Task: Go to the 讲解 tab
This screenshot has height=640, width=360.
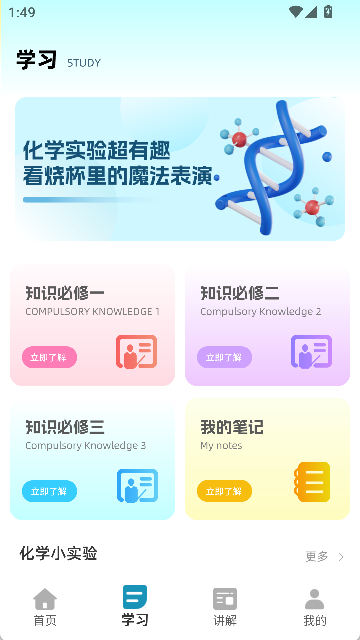Action: [x=225, y=607]
